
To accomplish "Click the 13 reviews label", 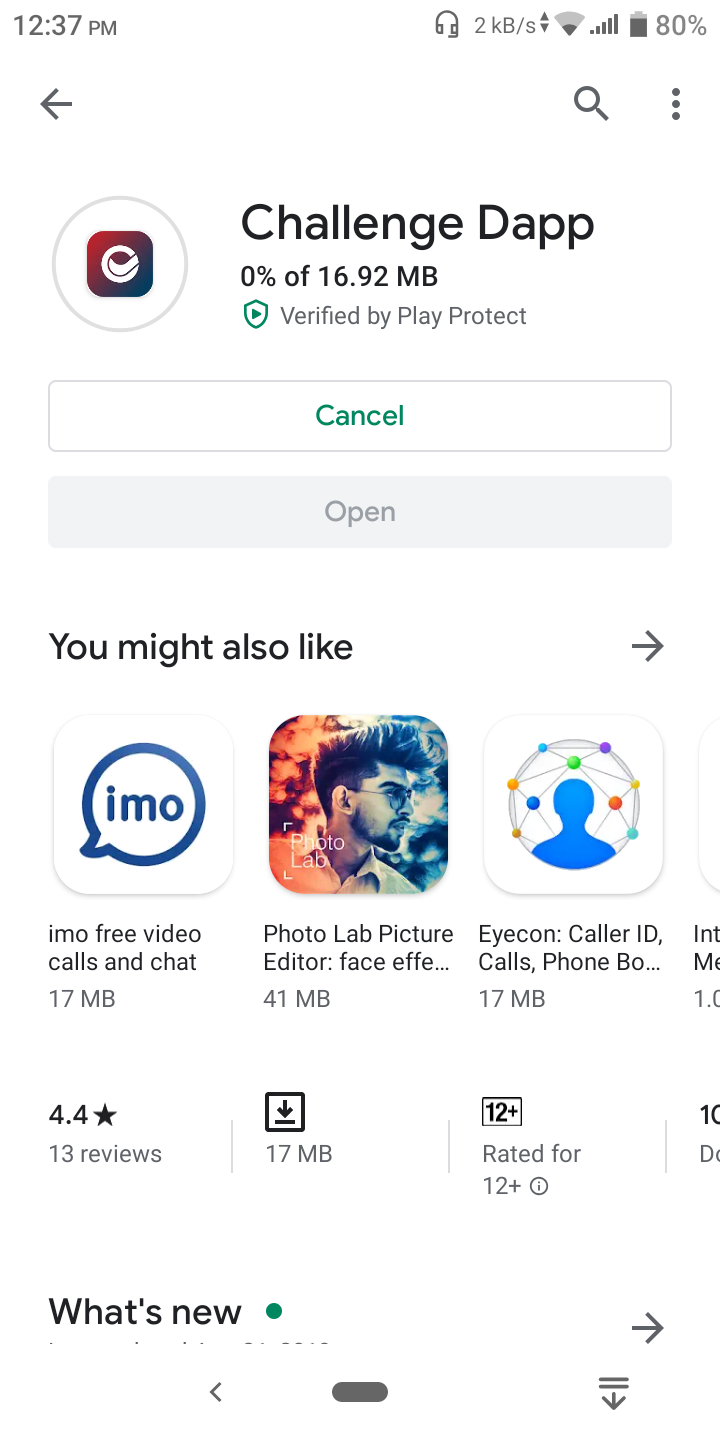I will click(x=105, y=1153).
